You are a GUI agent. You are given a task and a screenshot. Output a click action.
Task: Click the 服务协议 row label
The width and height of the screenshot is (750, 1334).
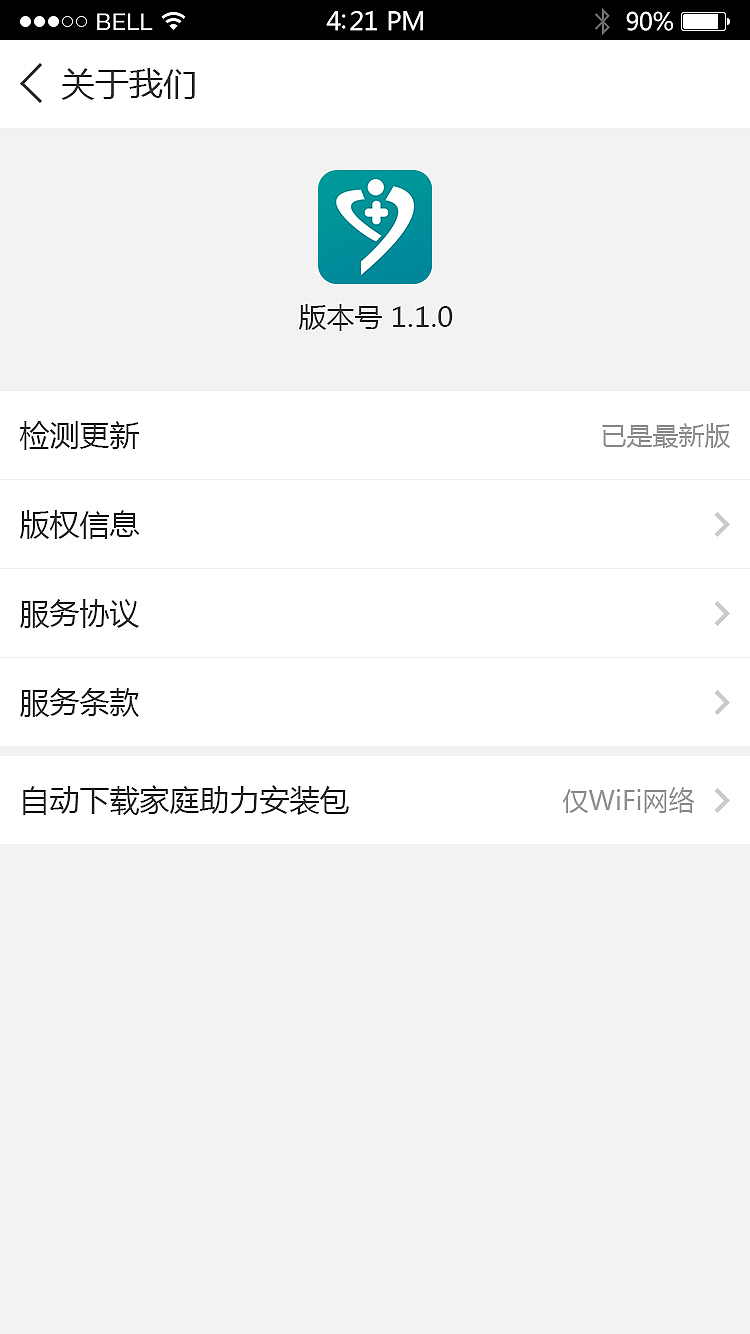[78, 613]
